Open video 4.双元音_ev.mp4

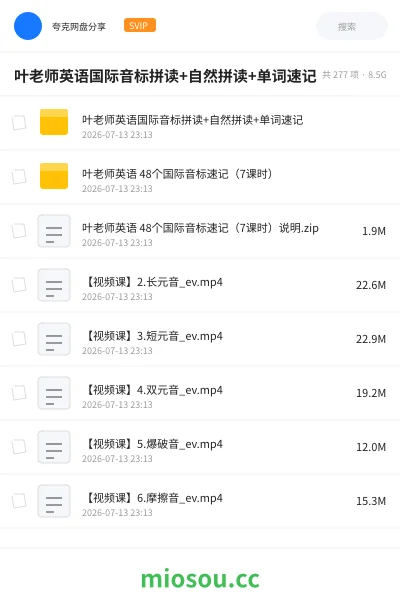[x=200, y=393]
